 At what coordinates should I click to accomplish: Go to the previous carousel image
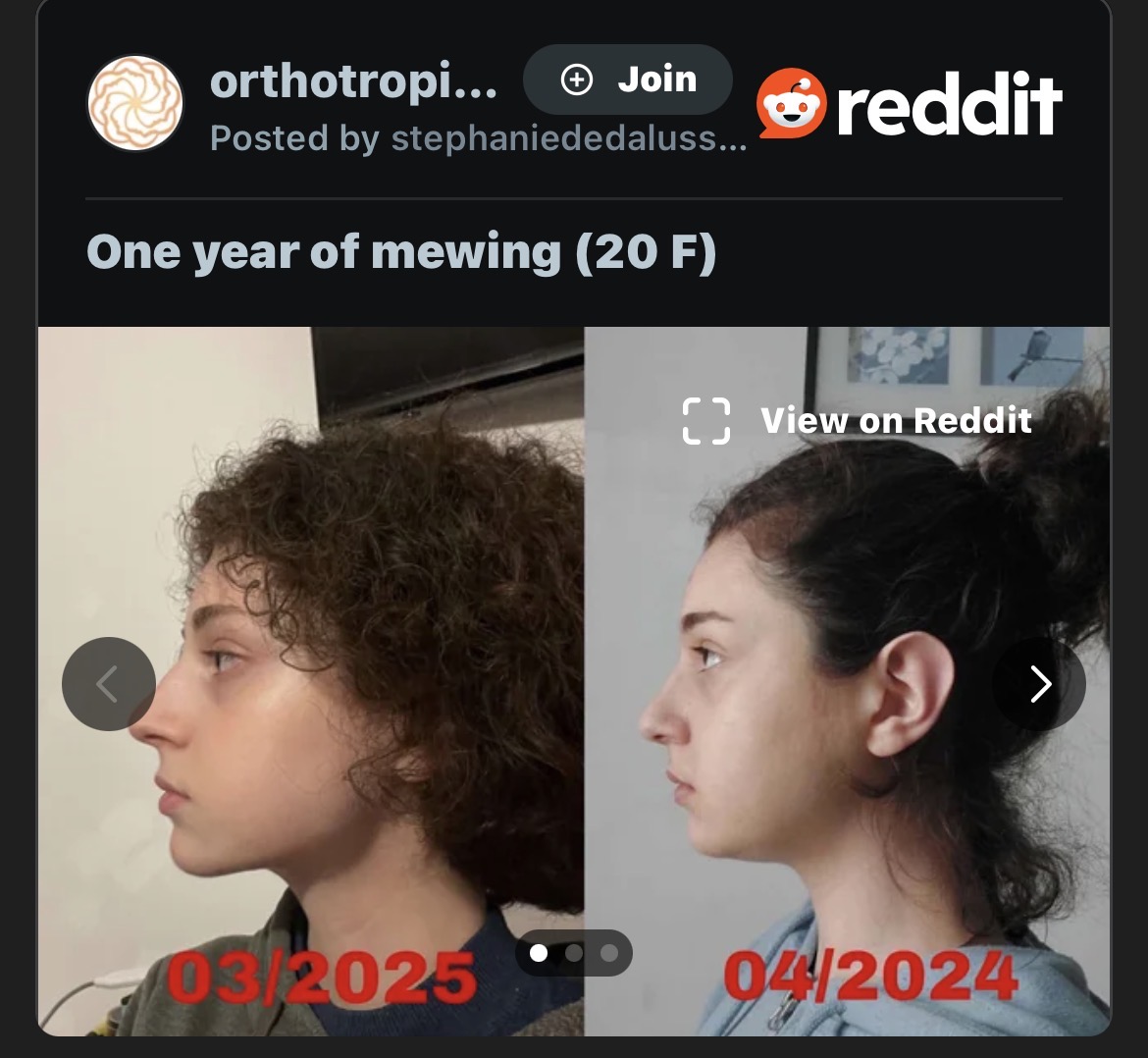click(108, 684)
